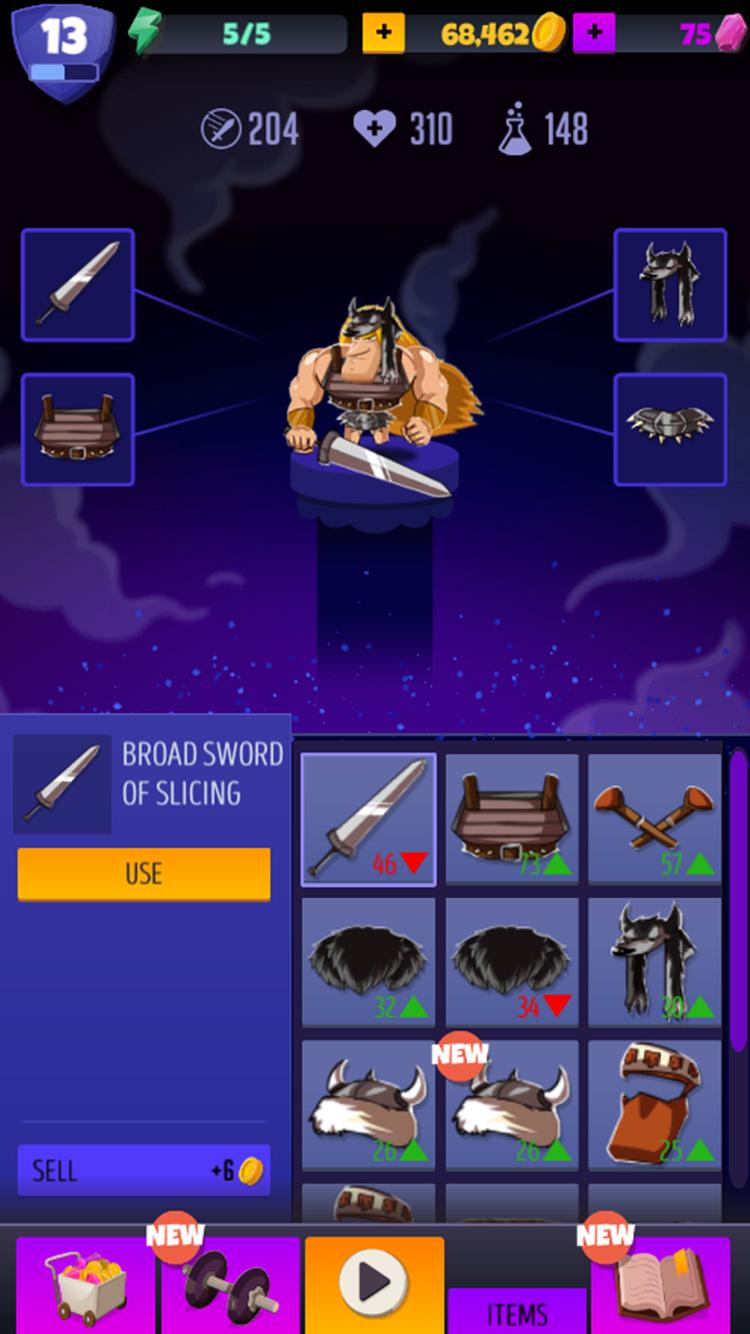The image size is (750, 1334).
Task: Sell the Broad Sword for 6 coins
Action: click(143, 1170)
